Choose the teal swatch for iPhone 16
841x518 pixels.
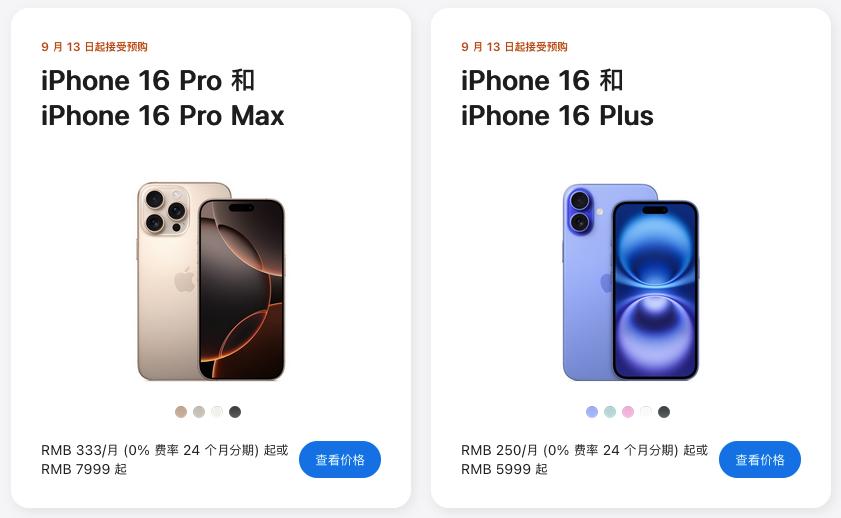tap(610, 412)
